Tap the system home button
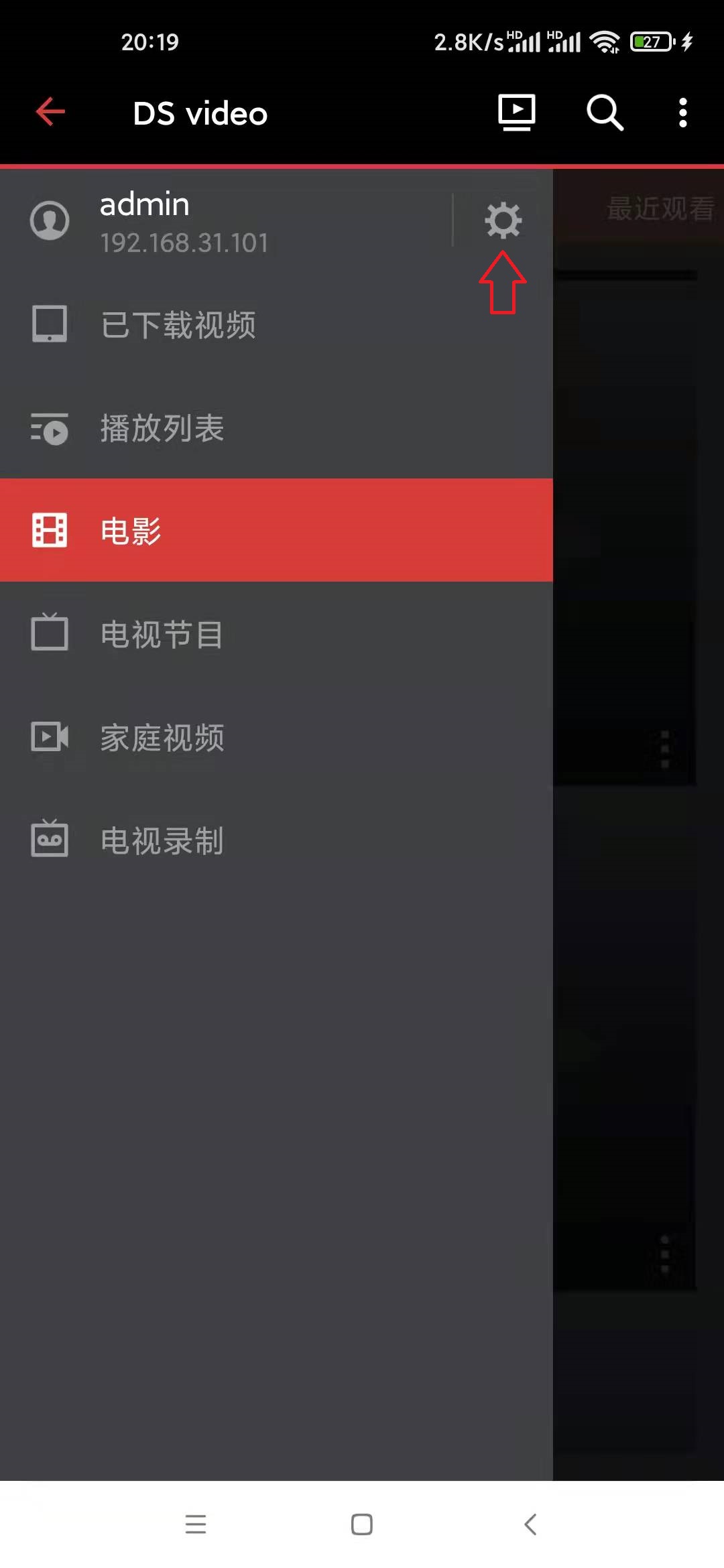 tap(362, 1524)
